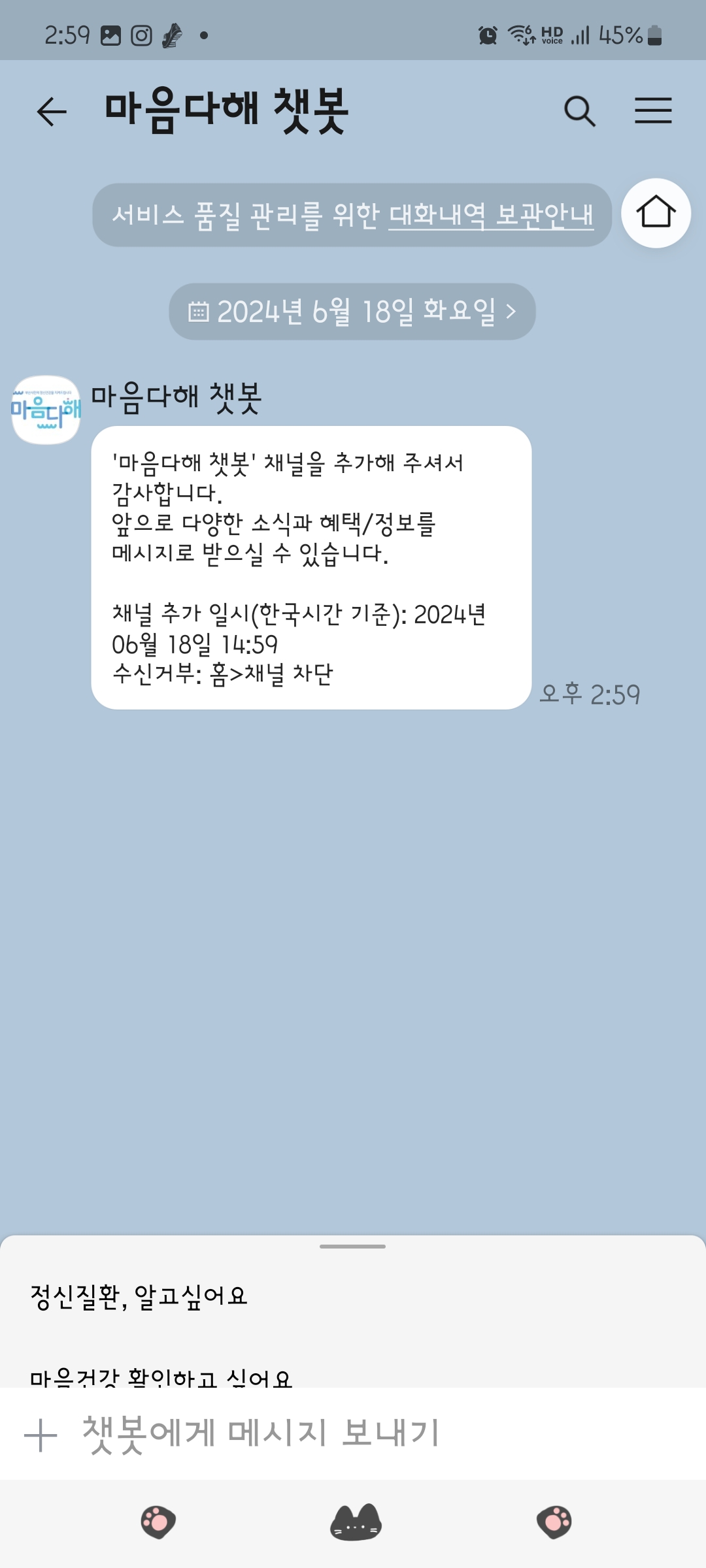Image resolution: width=706 pixels, height=1568 pixels.
Task: Open the hamburger menu
Action: tap(653, 110)
